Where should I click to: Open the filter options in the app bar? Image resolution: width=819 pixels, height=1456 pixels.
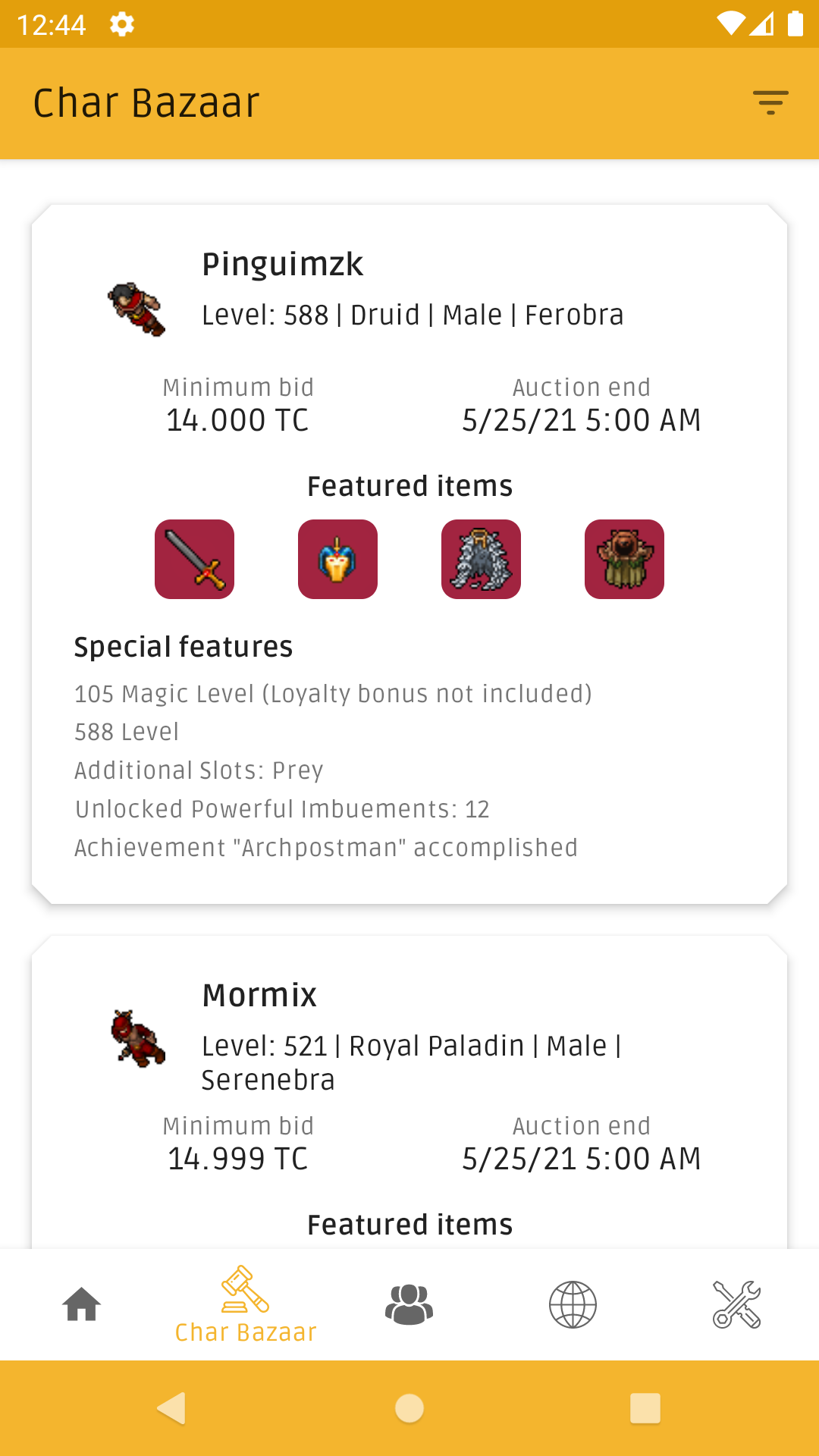coord(770,102)
